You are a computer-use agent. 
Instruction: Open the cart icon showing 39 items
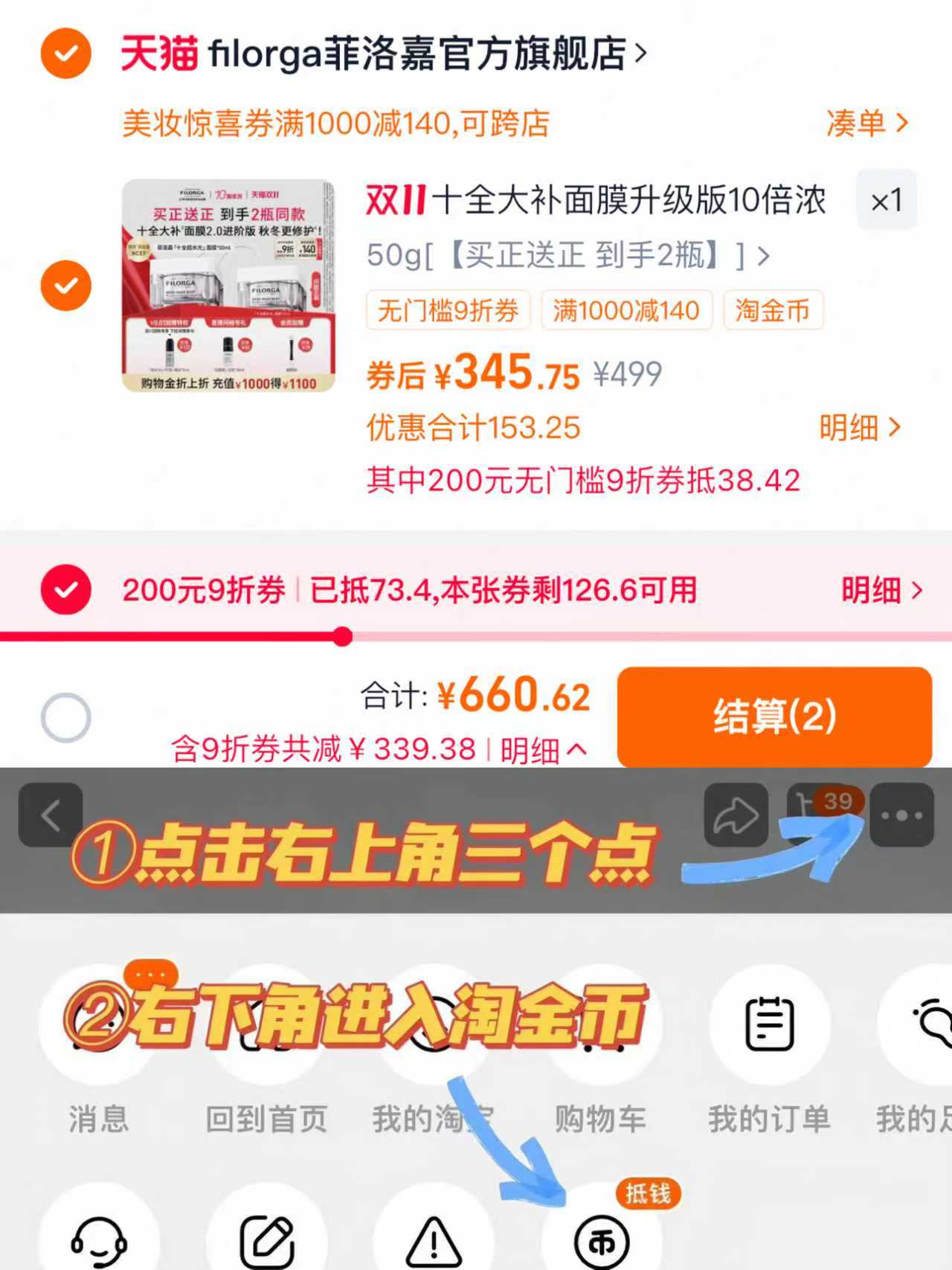point(817,813)
